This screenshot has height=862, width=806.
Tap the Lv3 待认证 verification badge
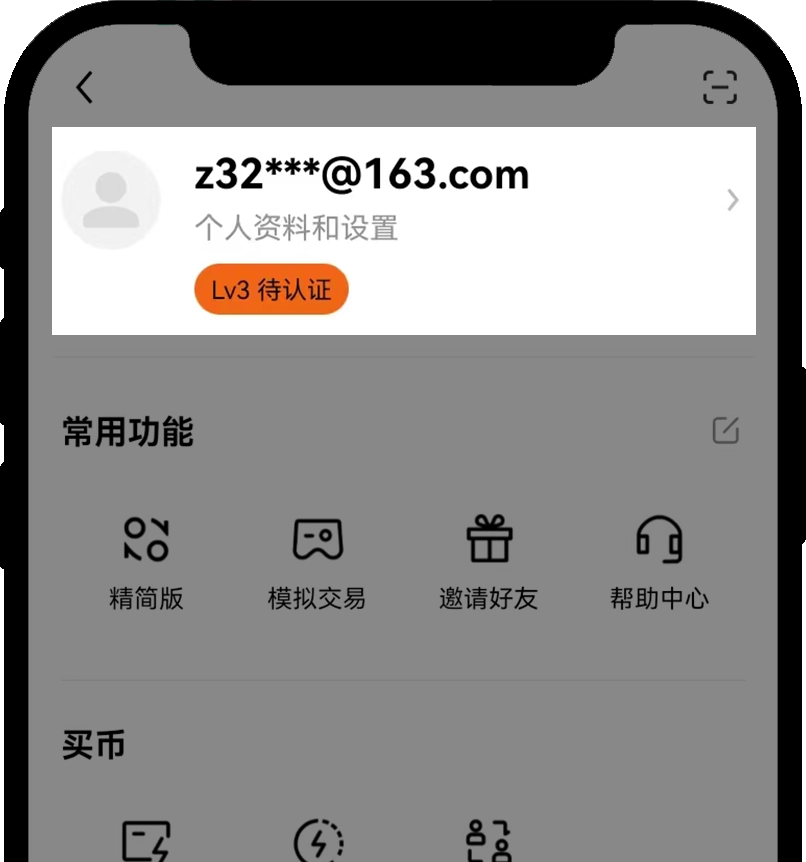coord(271,291)
